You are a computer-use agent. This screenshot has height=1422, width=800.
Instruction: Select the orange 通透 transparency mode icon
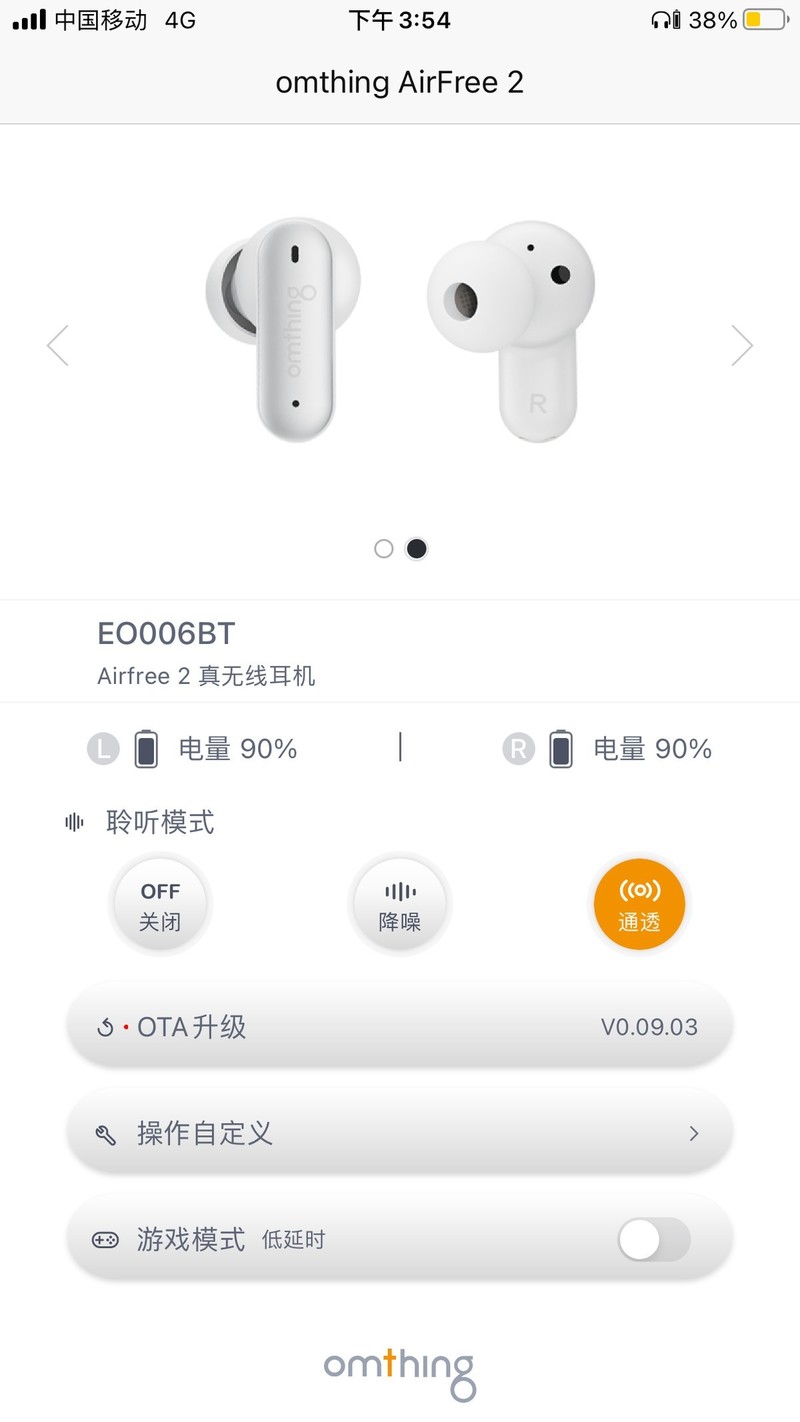pos(638,903)
